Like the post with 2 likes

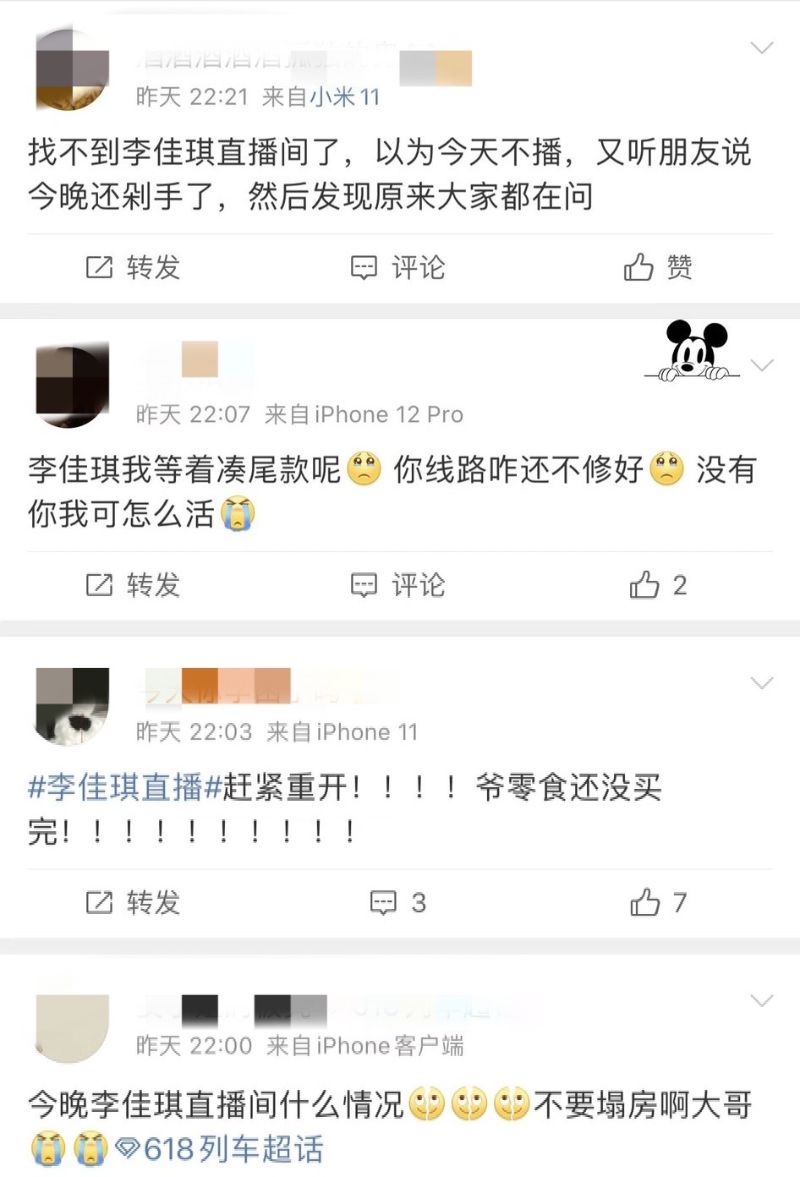(x=657, y=585)
